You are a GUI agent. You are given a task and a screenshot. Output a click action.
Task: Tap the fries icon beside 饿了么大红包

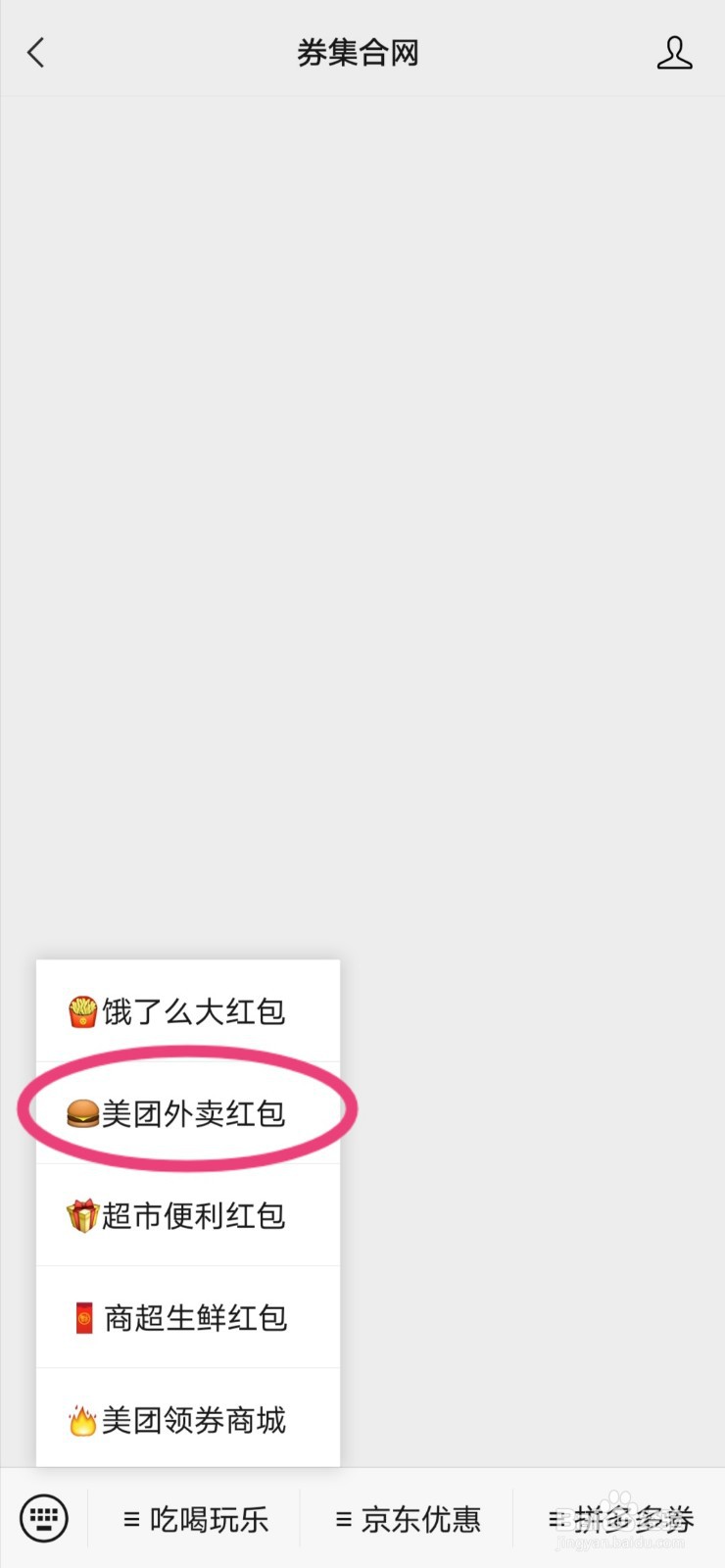point(80,1010)
